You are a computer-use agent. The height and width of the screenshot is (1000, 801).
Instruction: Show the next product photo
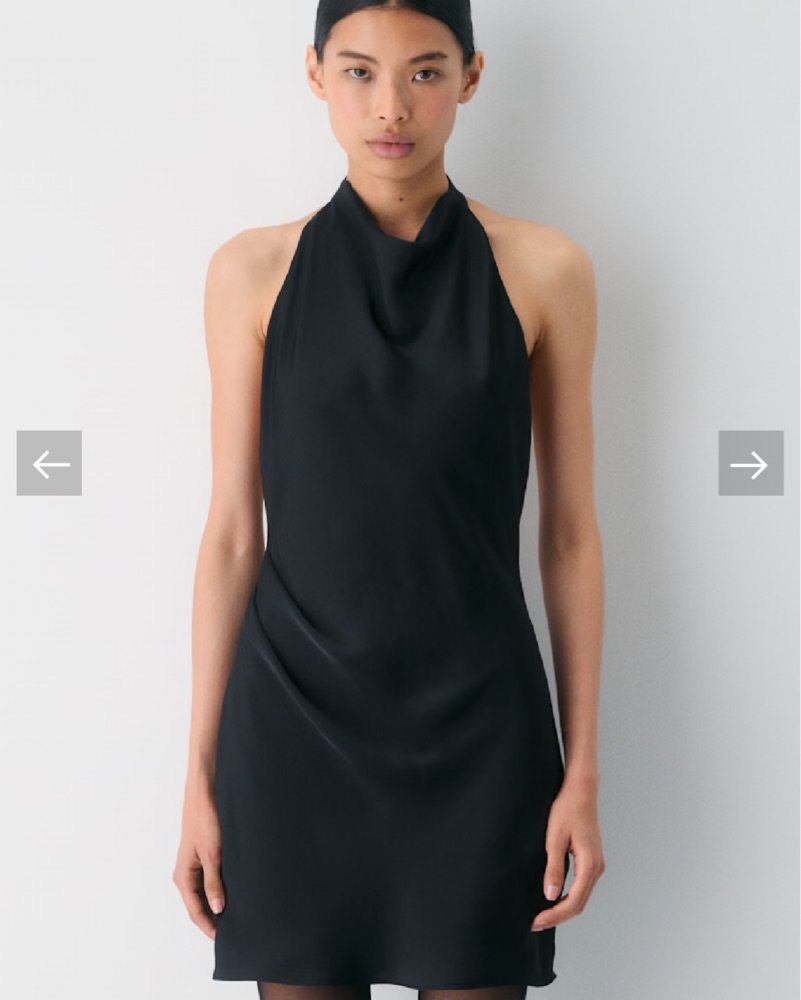[750, 463]
